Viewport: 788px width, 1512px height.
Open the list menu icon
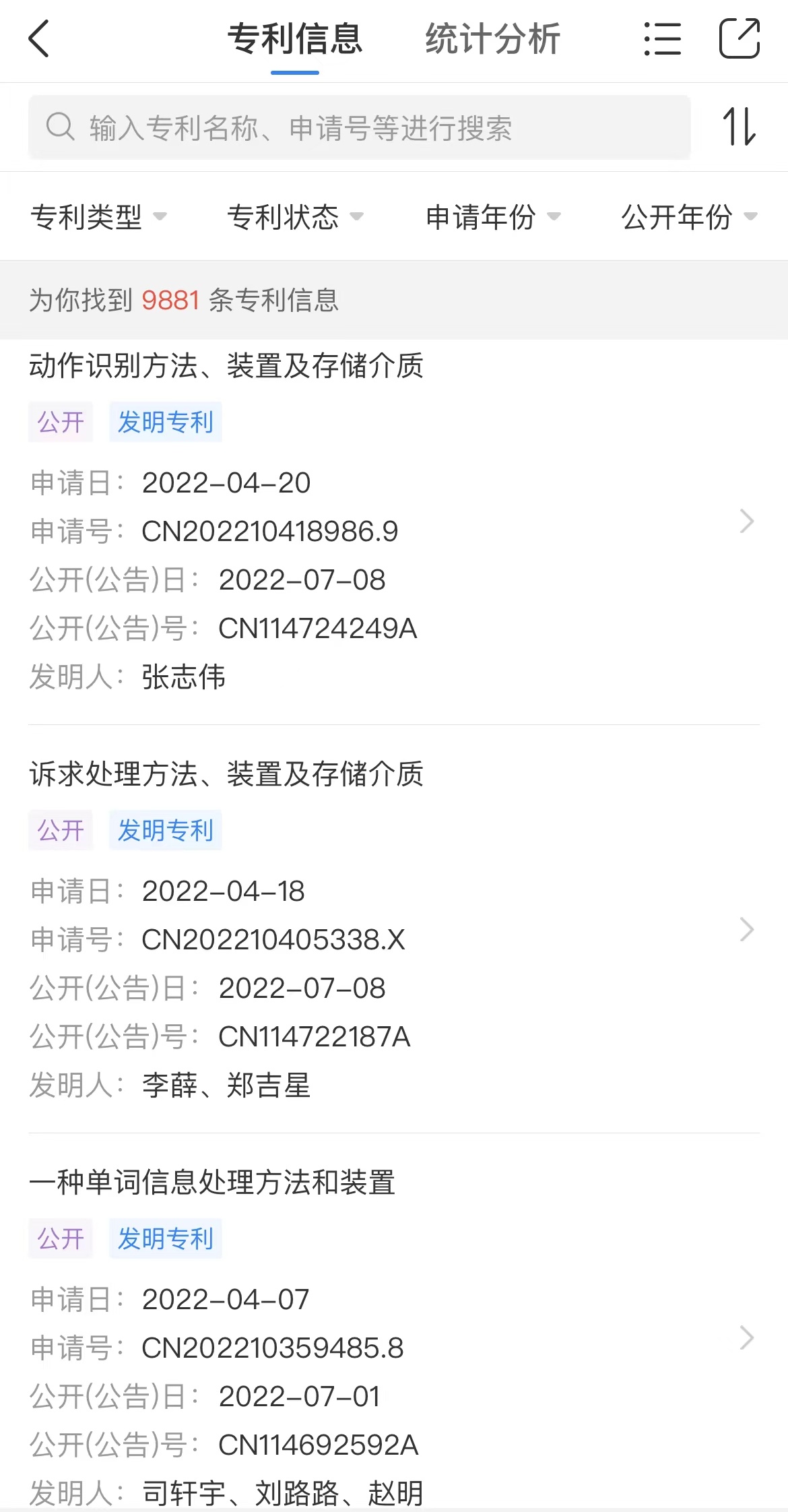[x=662, y=39]
